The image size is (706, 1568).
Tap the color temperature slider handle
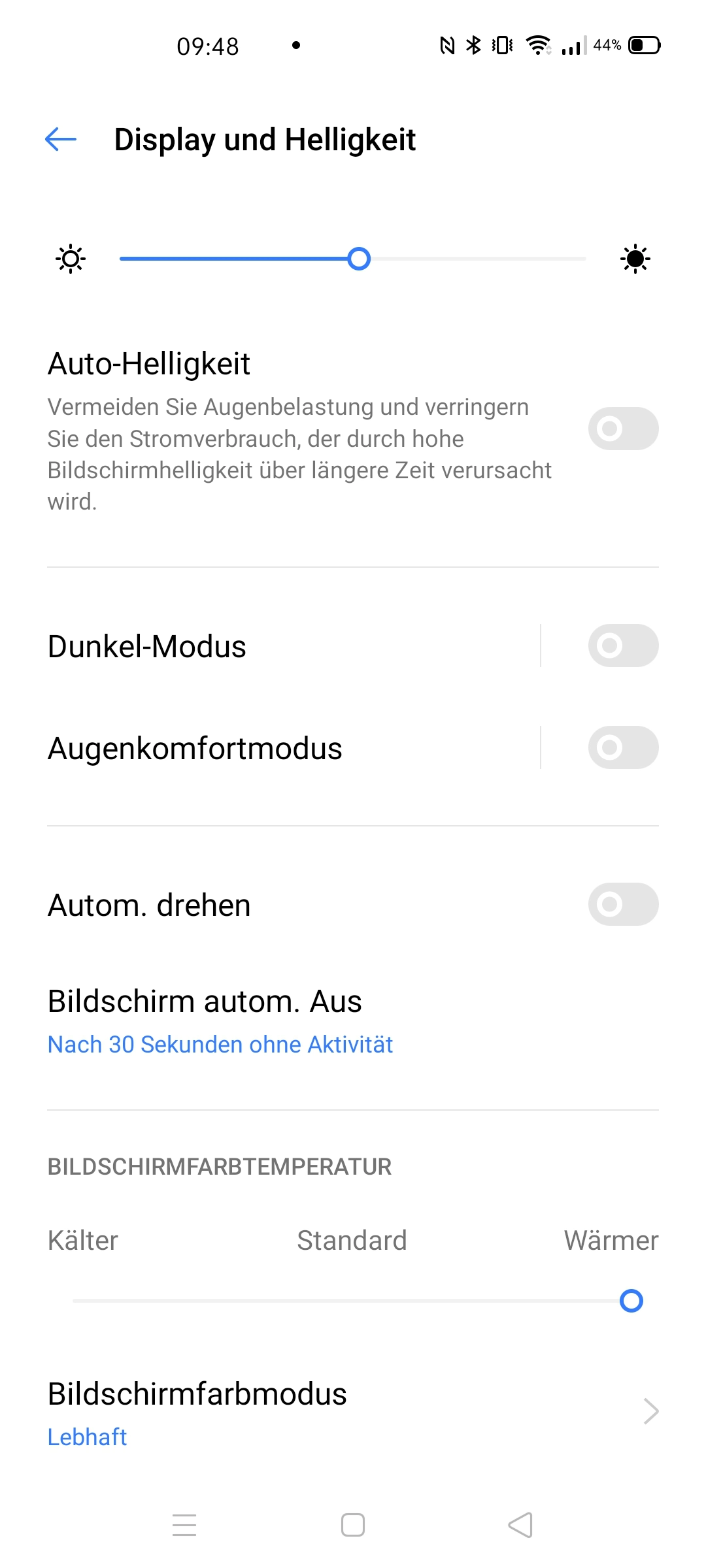pyautogui.click(x=631, y=1301)
